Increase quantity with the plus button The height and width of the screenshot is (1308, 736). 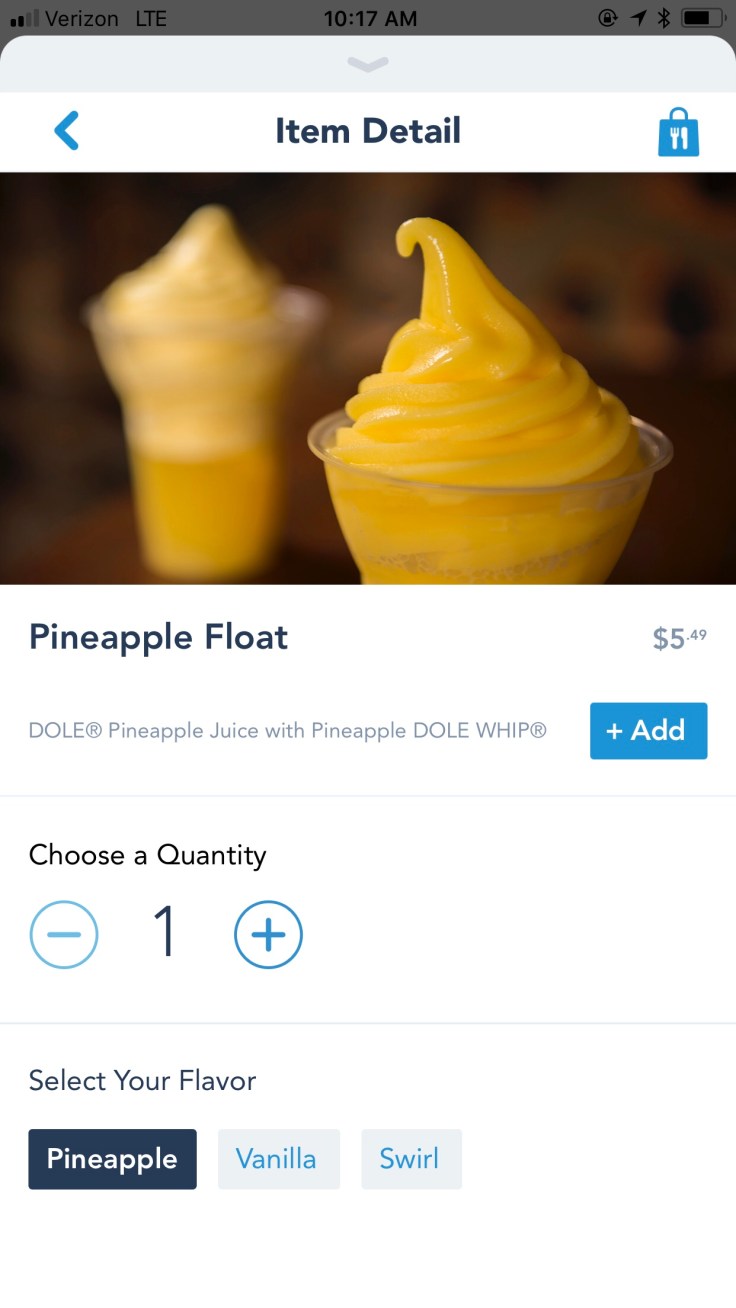[x=268, y=935]
